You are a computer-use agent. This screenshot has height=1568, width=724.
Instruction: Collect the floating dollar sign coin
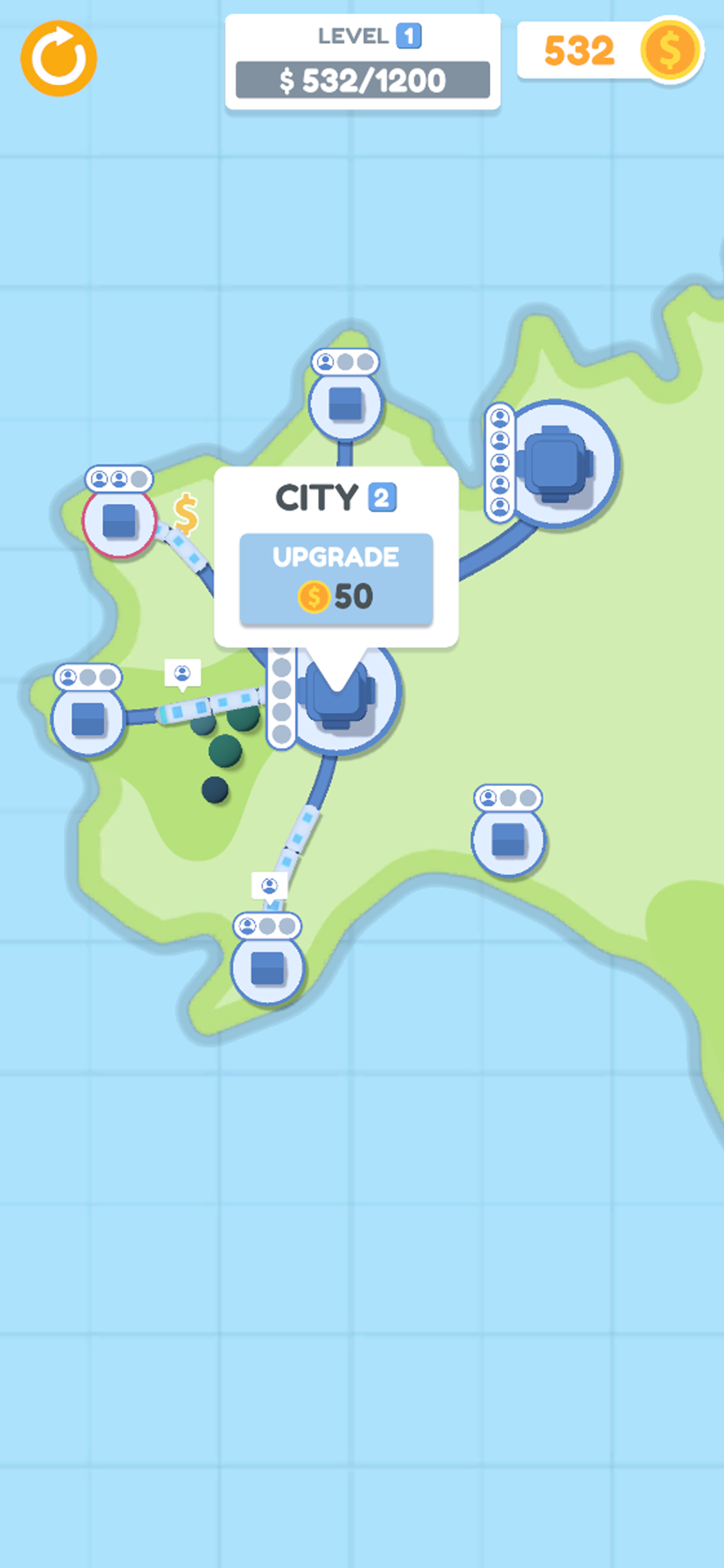(x=186, y=514)
